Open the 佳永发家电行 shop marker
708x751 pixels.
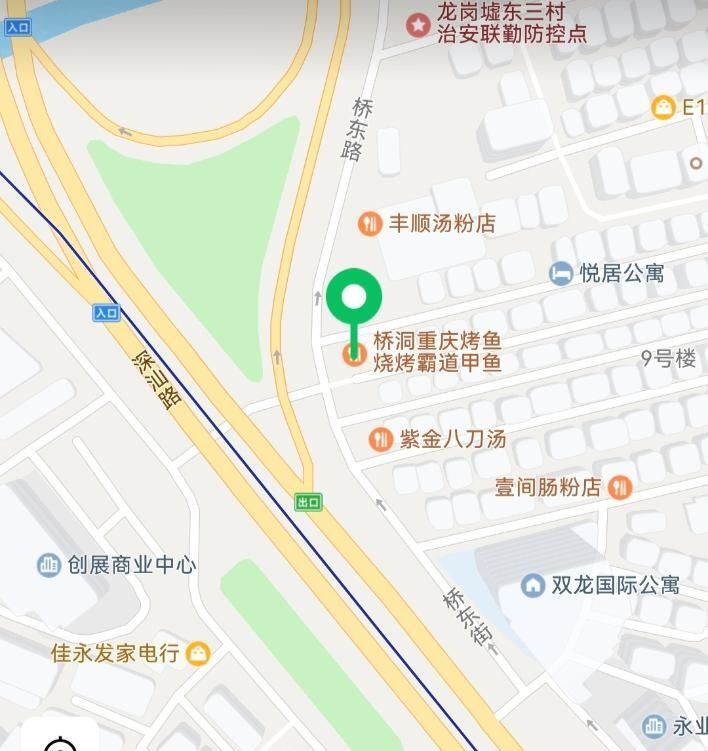coord(199,653)
